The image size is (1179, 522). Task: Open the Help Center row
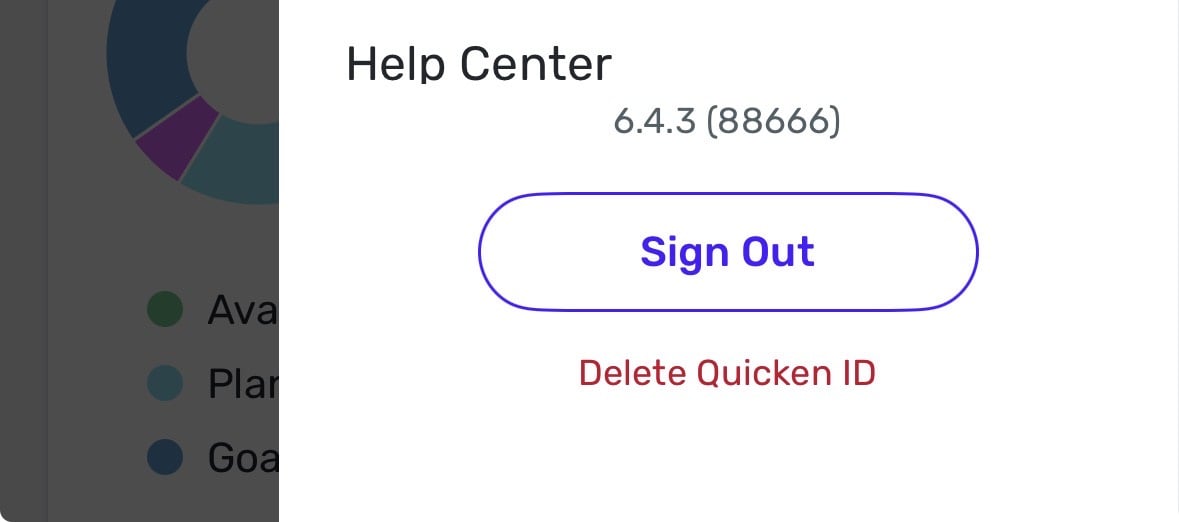point(479,66)
